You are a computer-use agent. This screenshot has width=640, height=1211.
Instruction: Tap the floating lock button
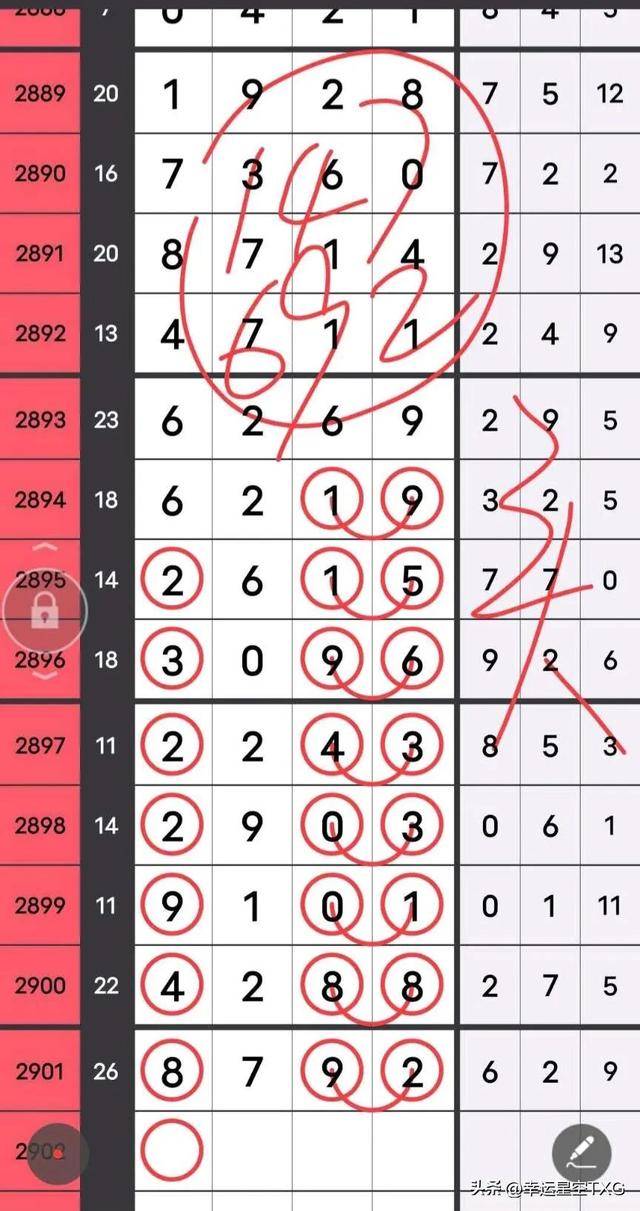click(45, 611)
